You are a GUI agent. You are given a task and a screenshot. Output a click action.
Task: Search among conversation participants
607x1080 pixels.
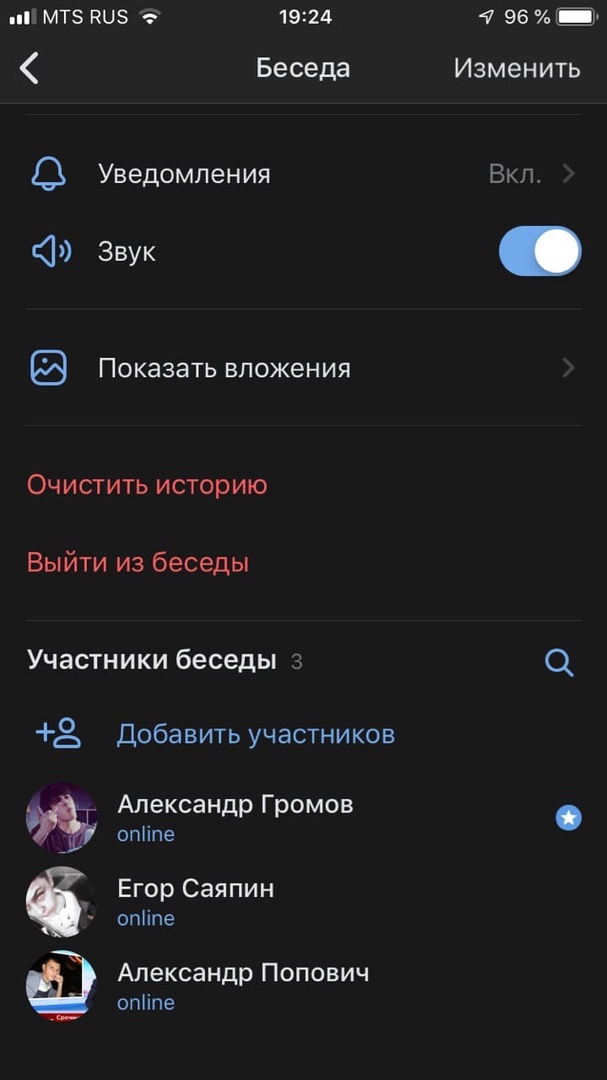coord(559,662)
